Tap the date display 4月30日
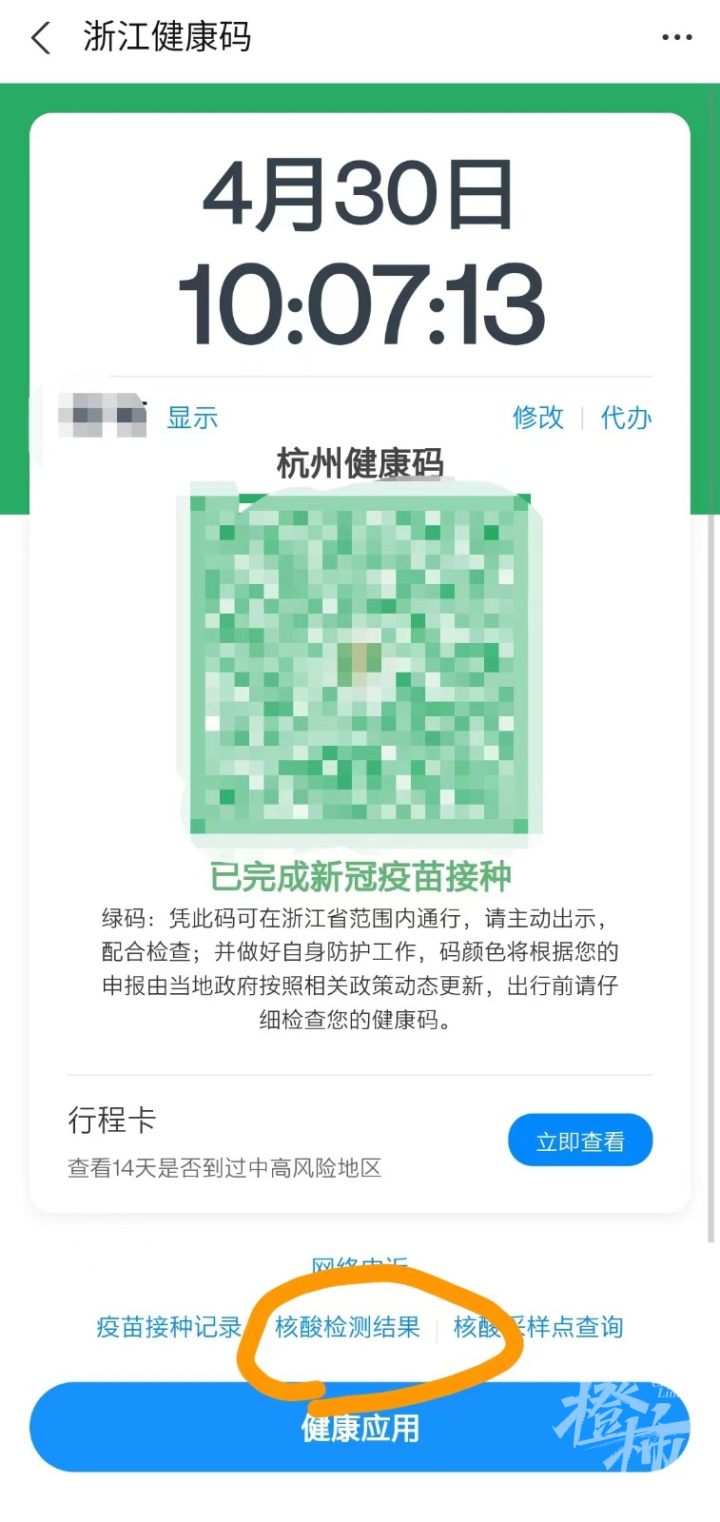Screen dimensions: 720x1522 [360, 193]
